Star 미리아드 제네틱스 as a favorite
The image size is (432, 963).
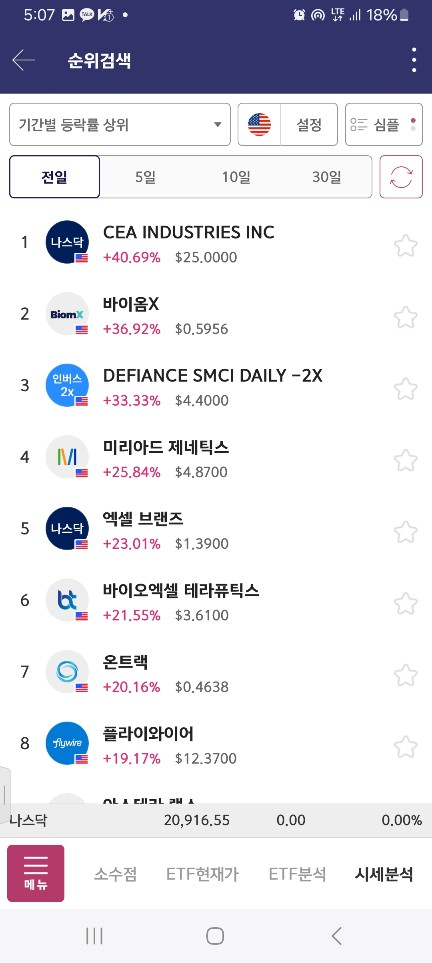tap(406, 461)
